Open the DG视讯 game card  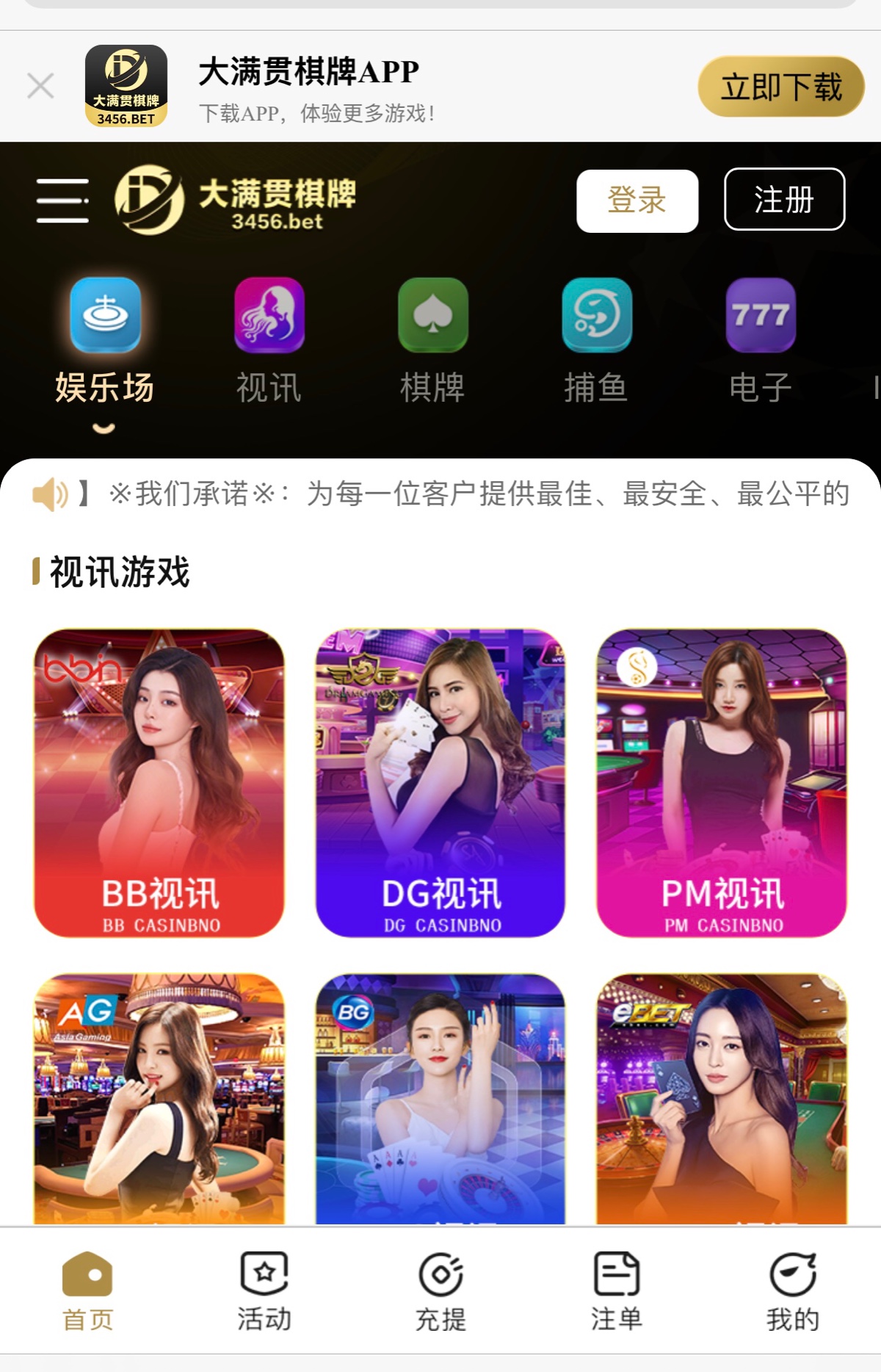tap(440, 782)
